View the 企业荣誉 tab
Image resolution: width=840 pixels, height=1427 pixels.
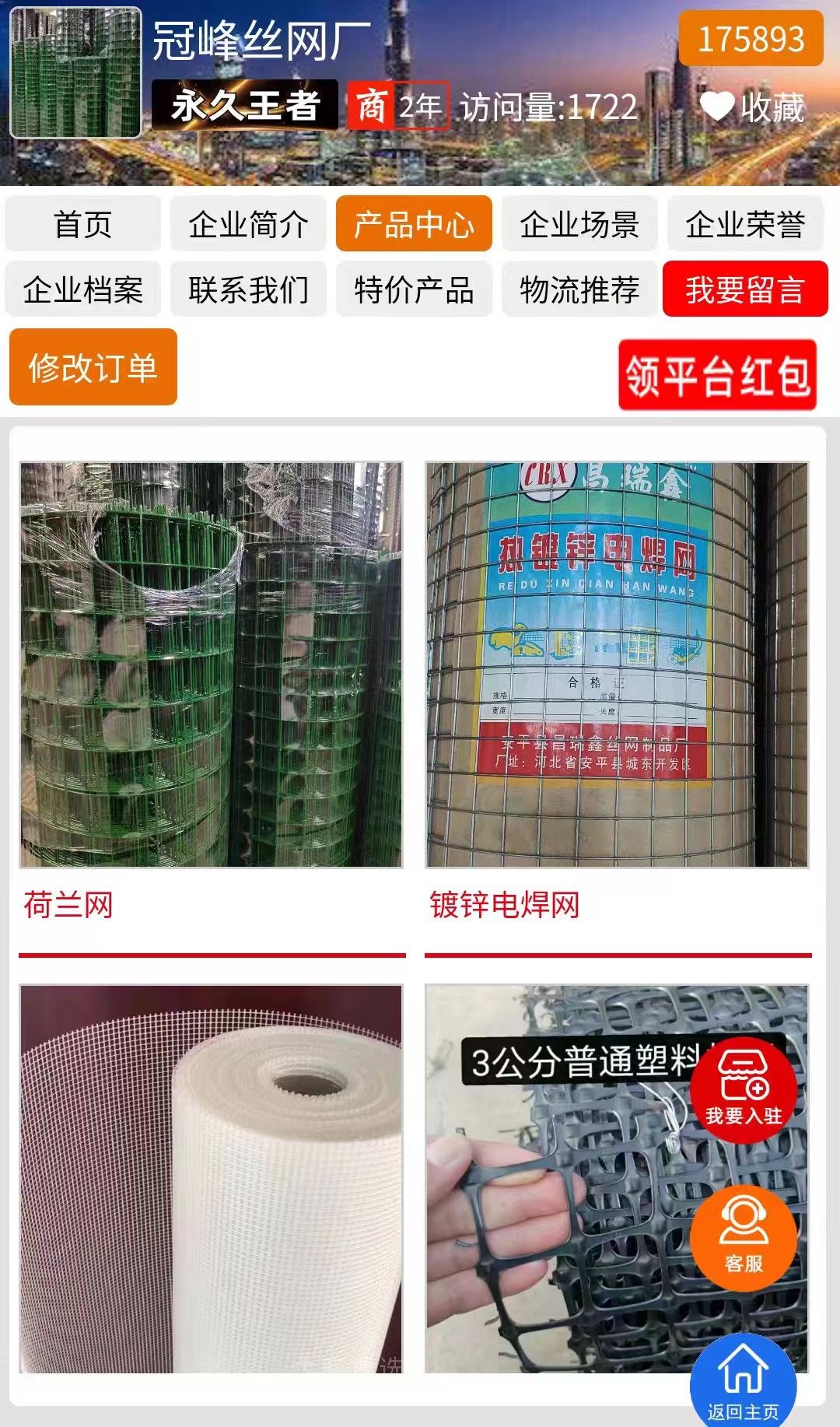(x=744, y=225)
